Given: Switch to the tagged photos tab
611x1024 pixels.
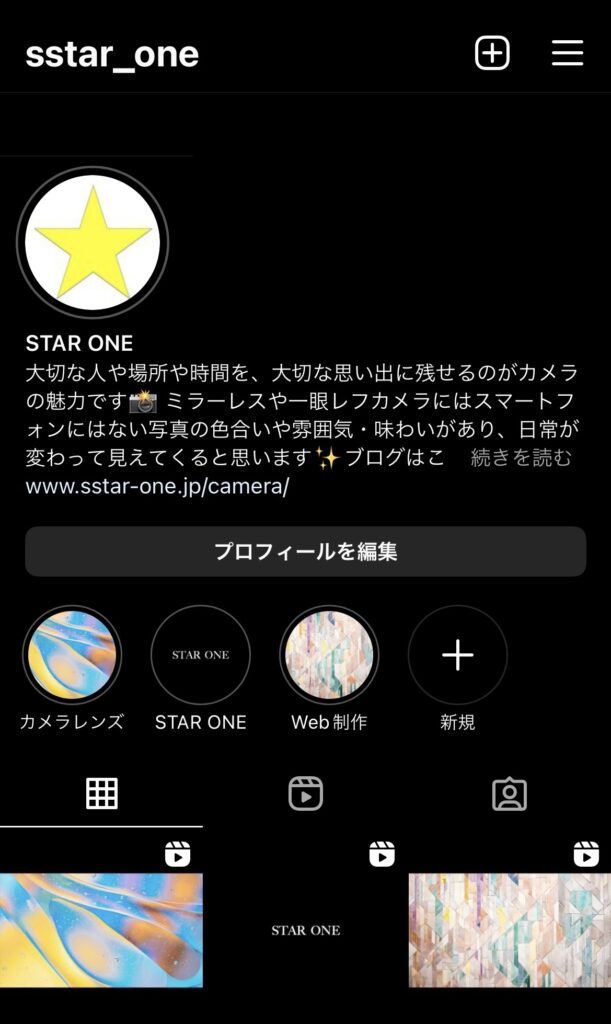Looking at the screenshot, I should click(509, 794).
